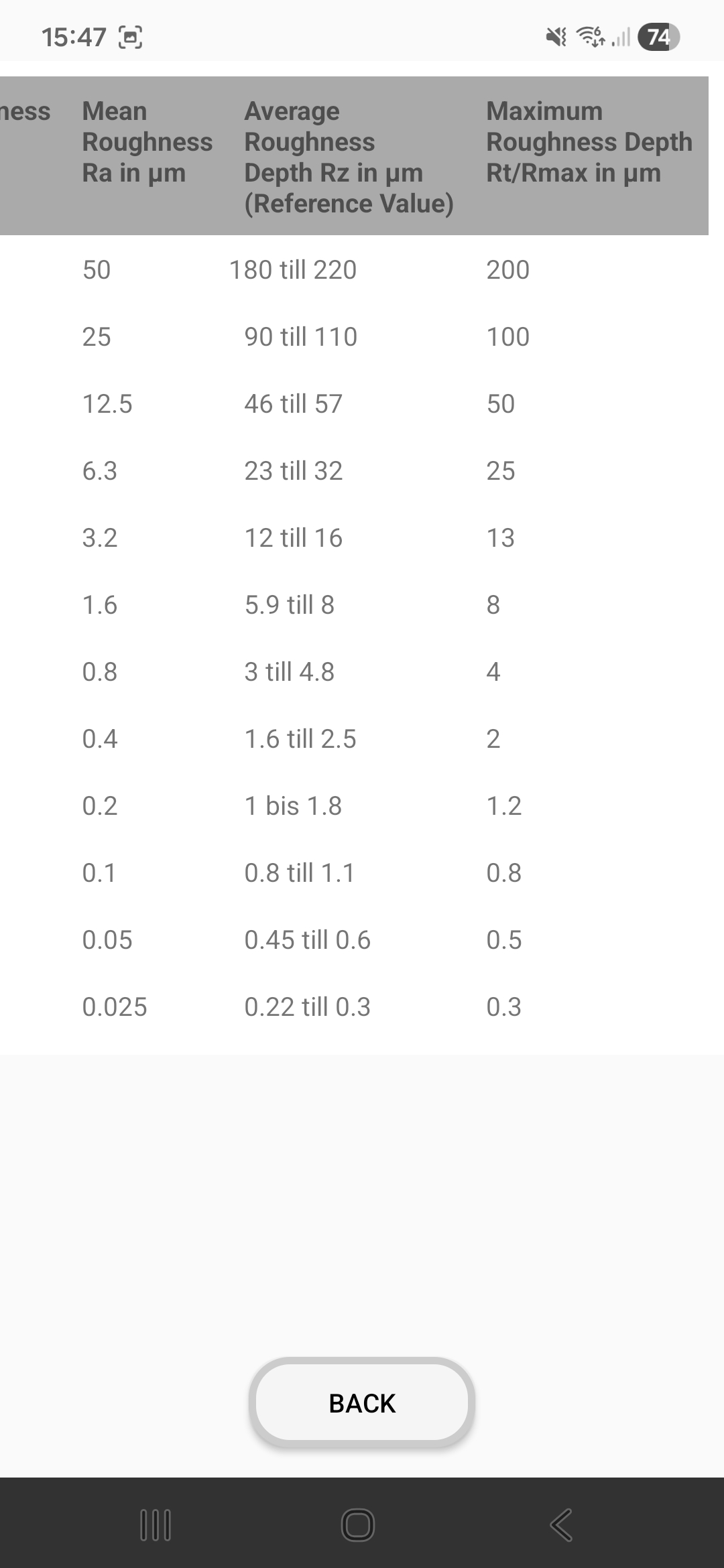Select the Ra value 3.2 entry

point(99,537)
